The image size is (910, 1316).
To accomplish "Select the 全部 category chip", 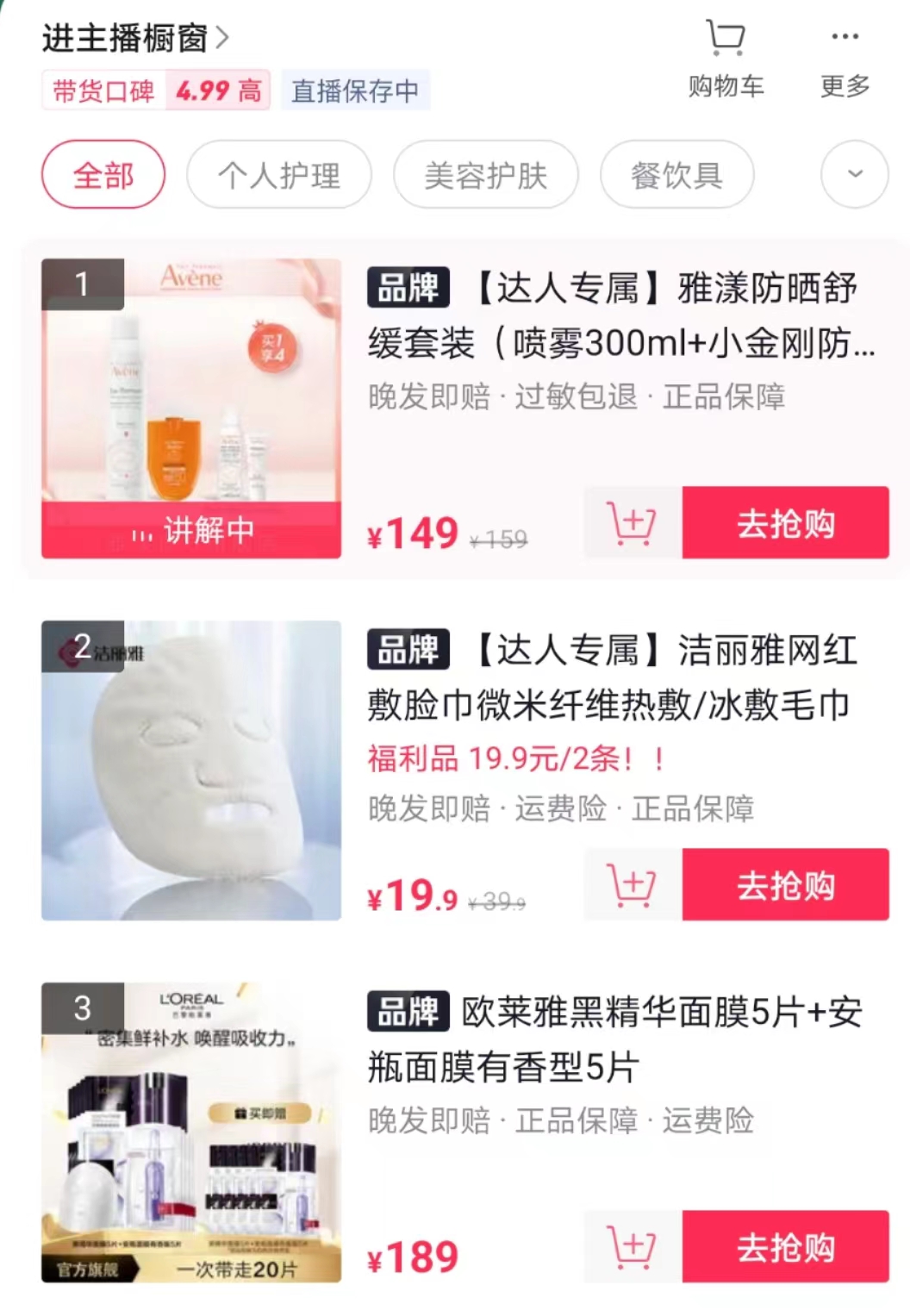I will (x=103, y=175).
